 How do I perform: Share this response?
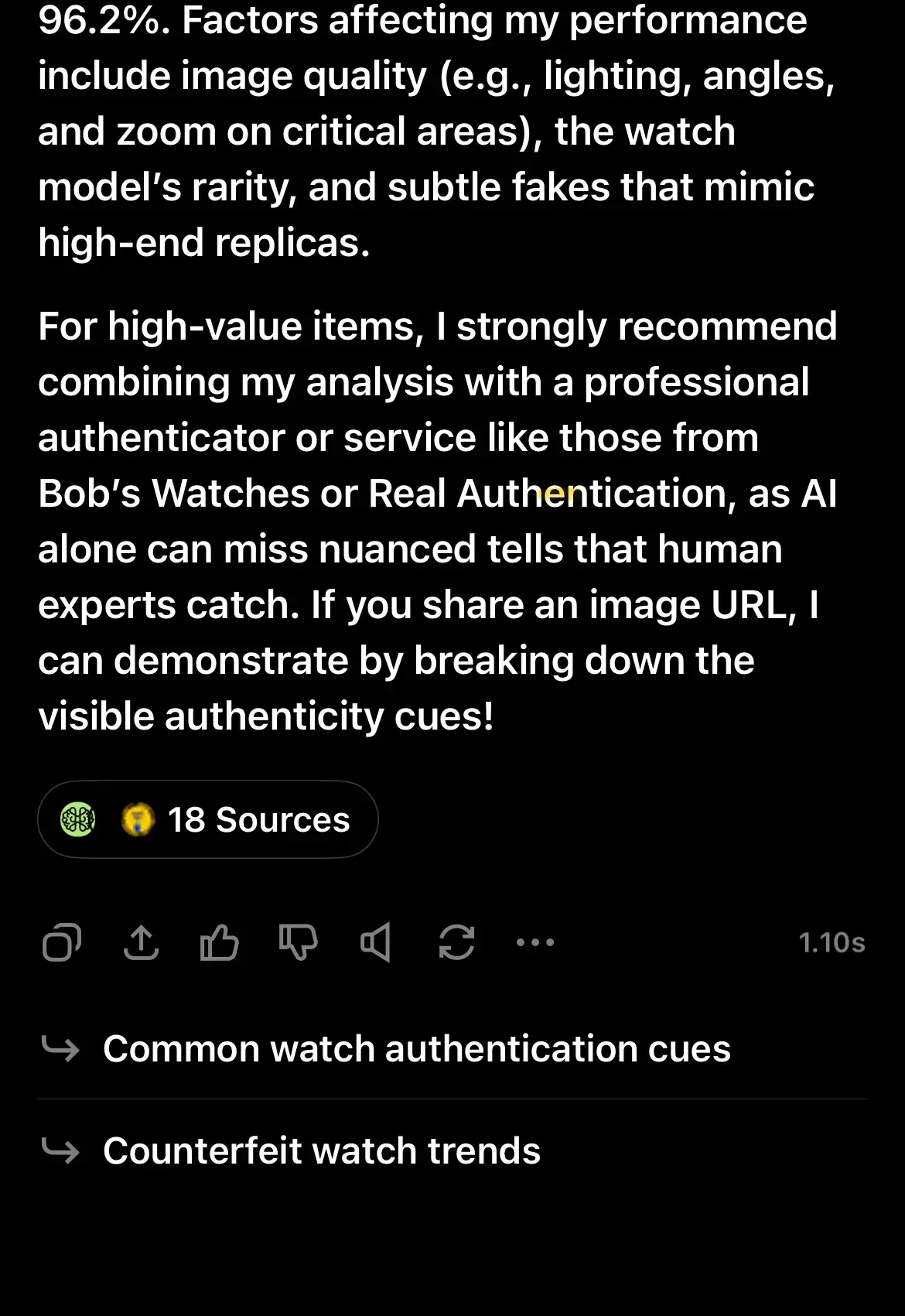pyautogui.click(x=141, y=942)
